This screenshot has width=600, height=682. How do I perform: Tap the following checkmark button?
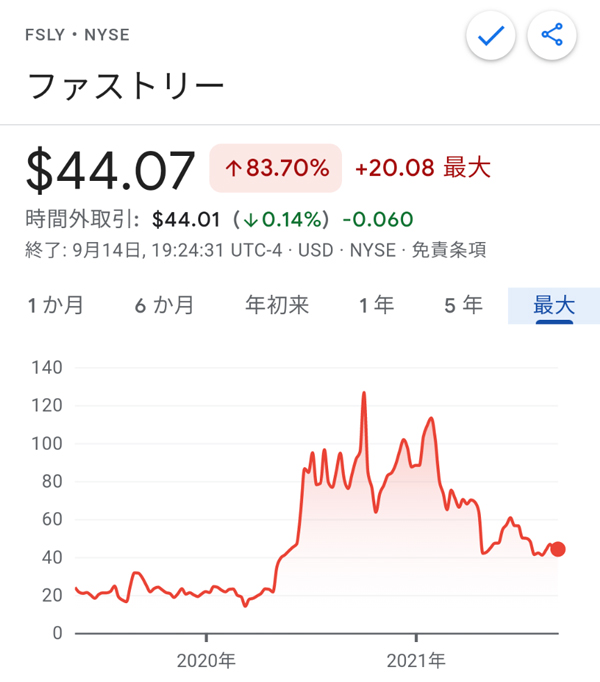click(x=490, y=37)
